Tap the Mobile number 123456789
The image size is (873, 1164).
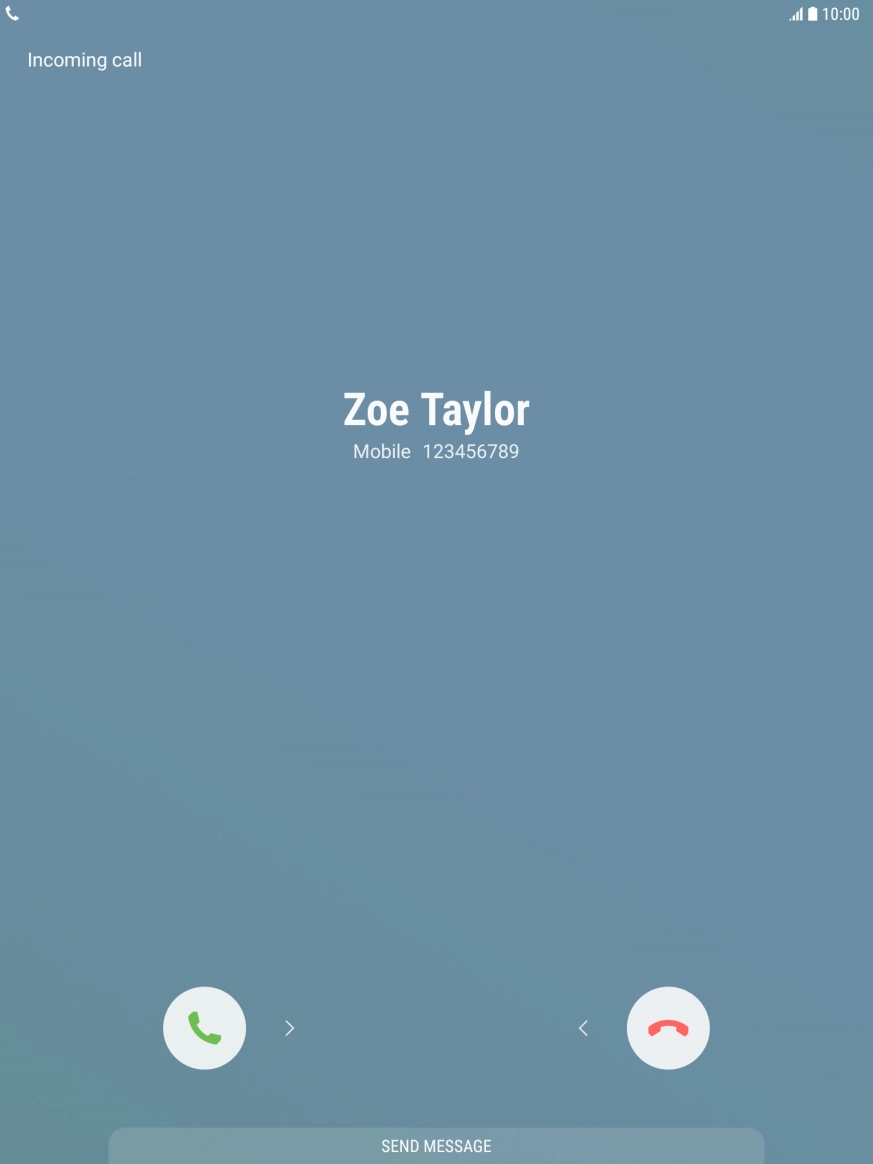pos(435,451)
